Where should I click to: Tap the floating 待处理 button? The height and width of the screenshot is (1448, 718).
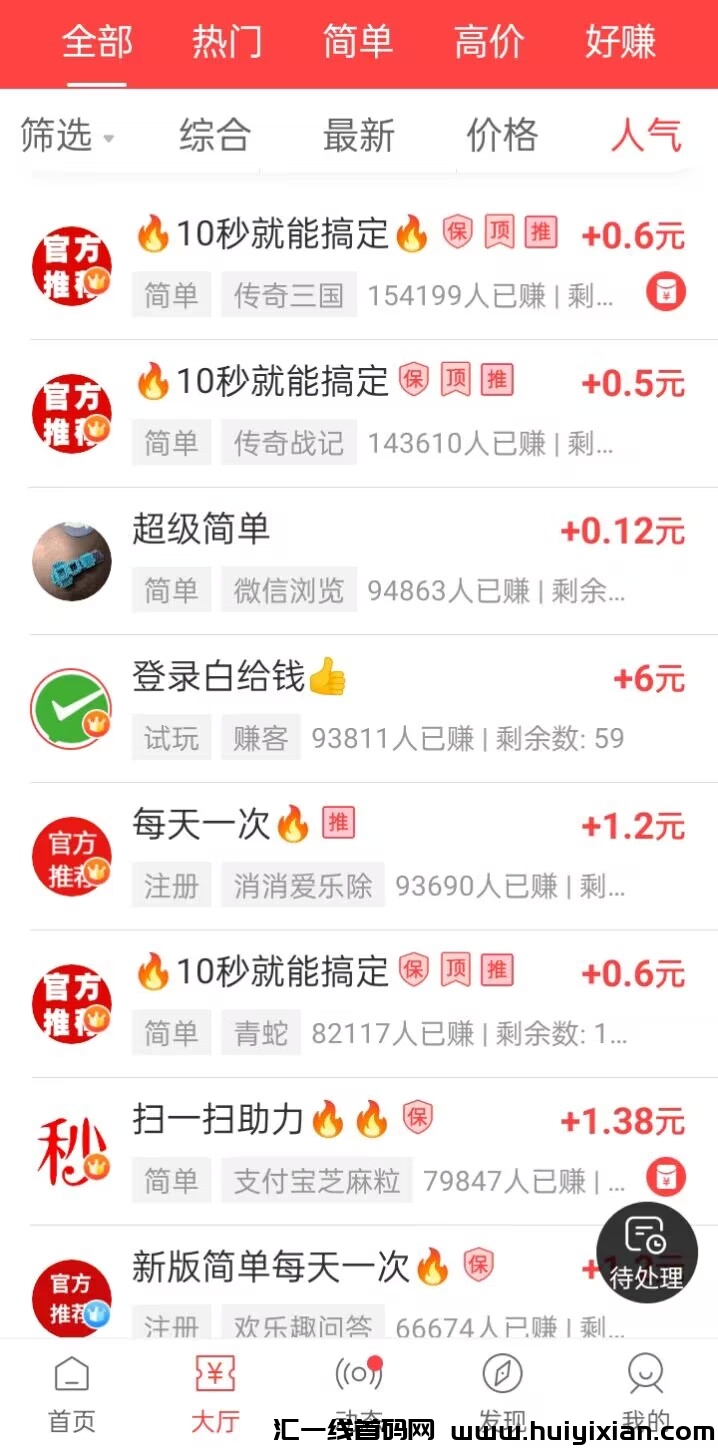647,1254
